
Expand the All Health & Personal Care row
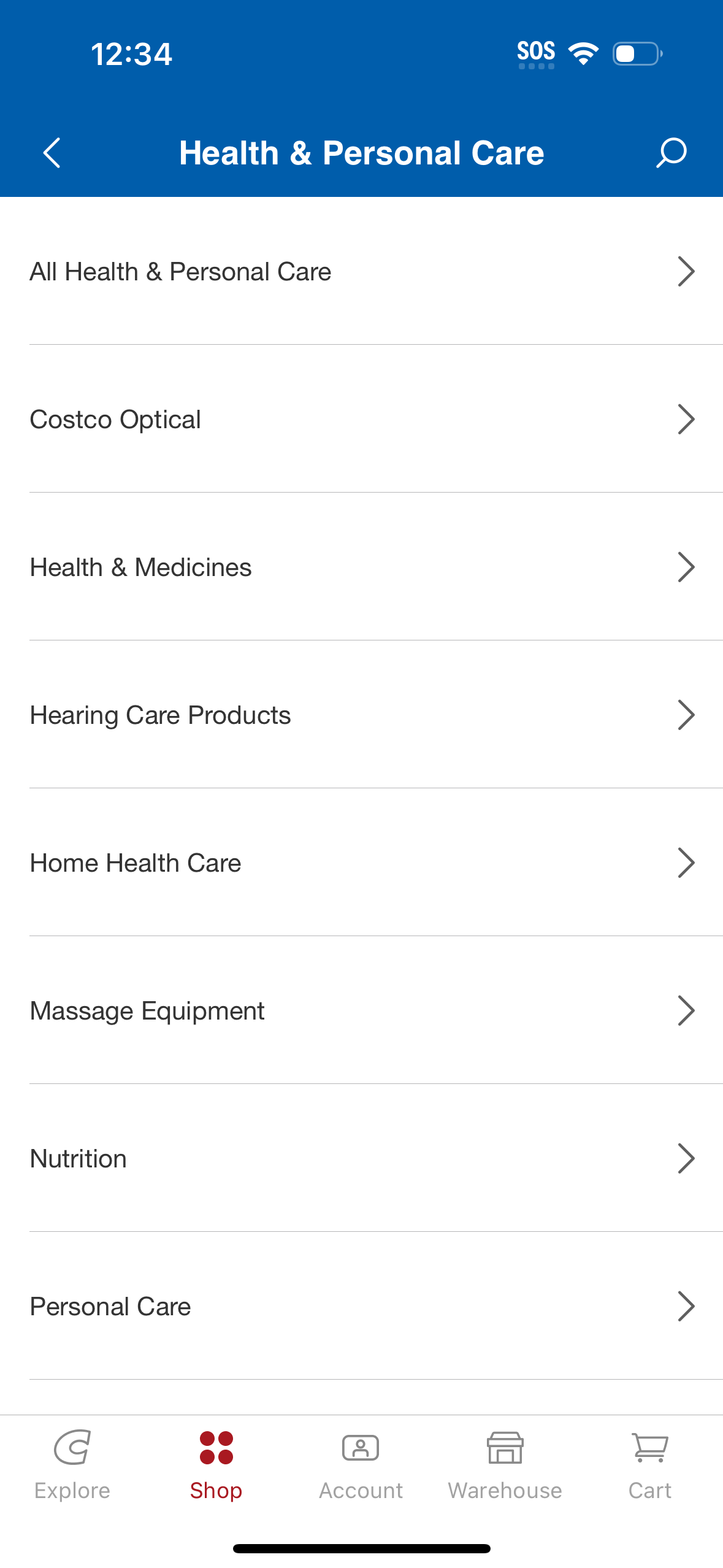click(x=687, y=271)
